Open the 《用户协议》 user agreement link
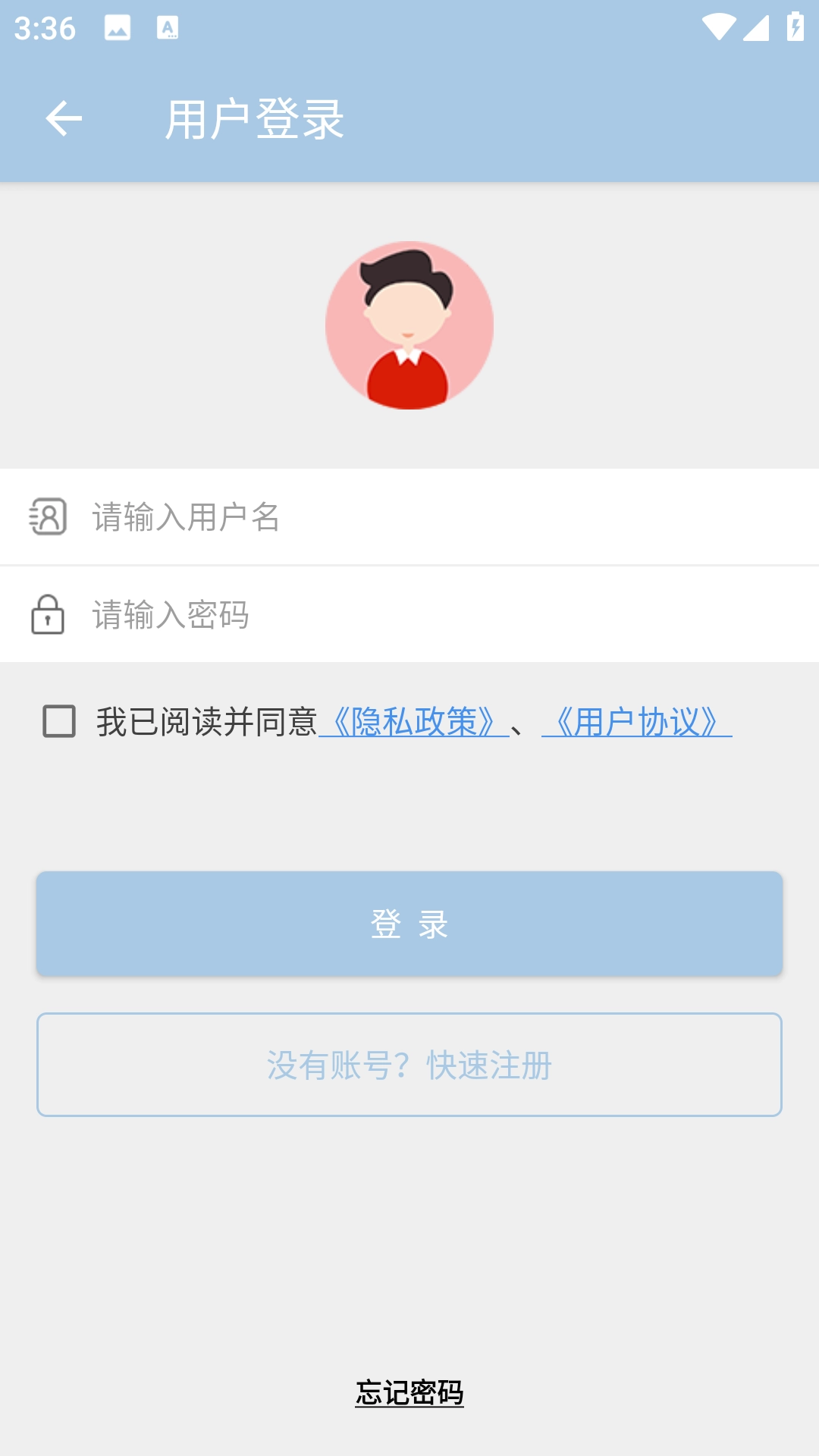Image resolution: width=819 pixels, height=1456 pixels. pyautogui.click(x=637, y=722)
